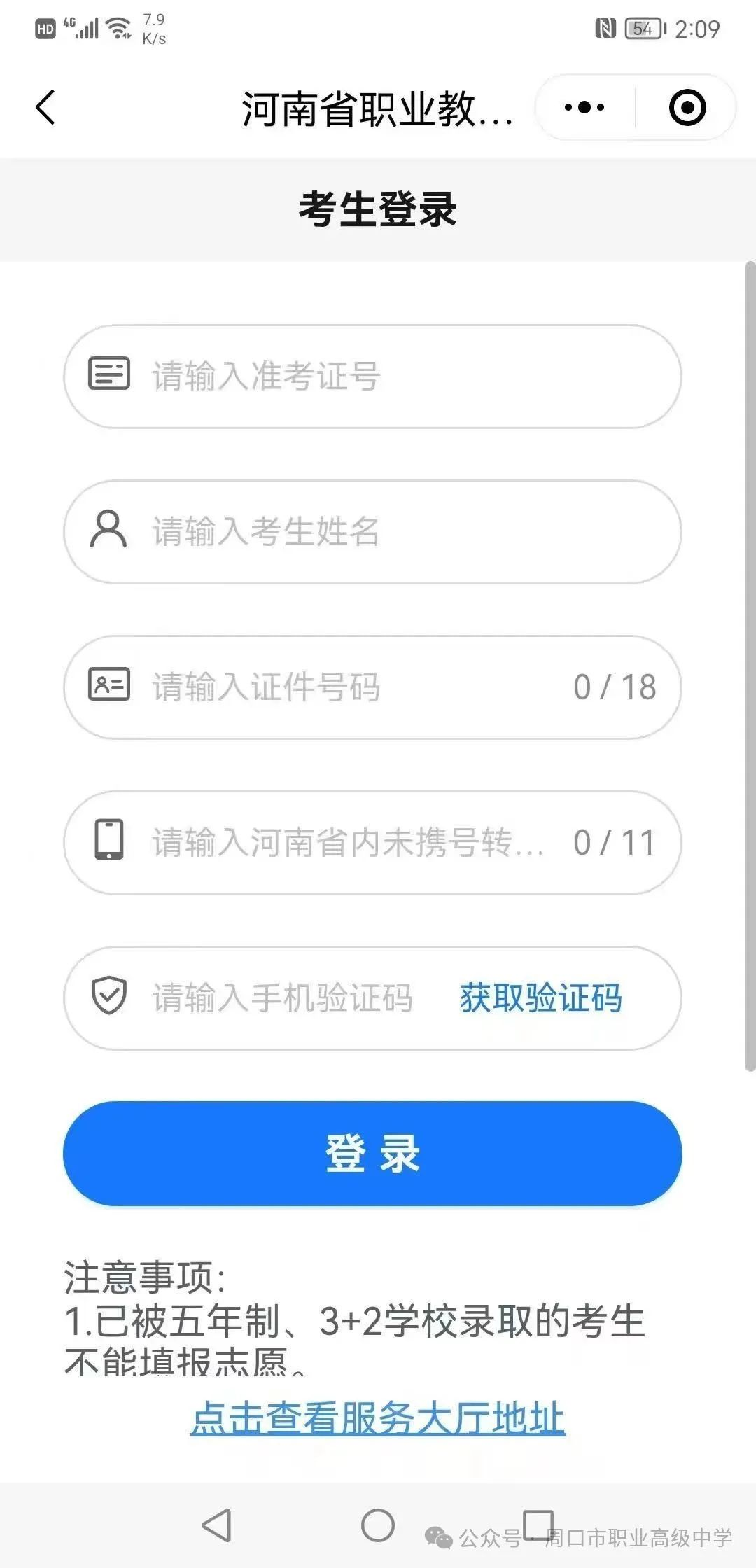Tap the system back triangle button
756x1568 pixels.
(217, 1525)
